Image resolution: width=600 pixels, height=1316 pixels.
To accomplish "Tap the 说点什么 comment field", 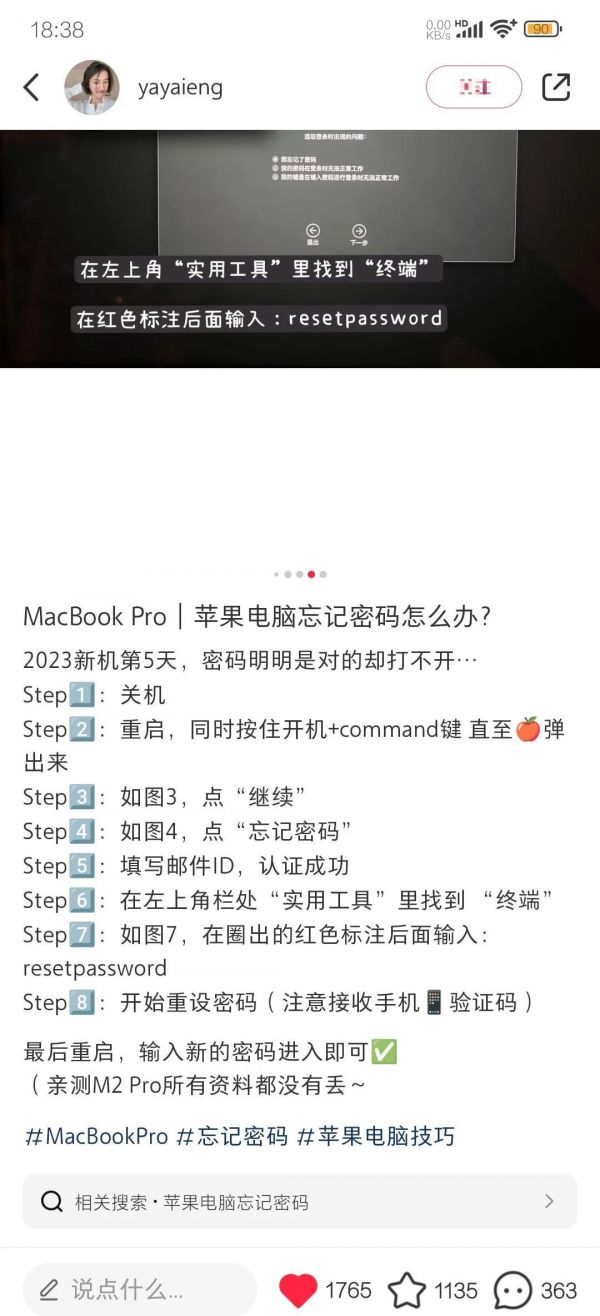I will 133,1290.
